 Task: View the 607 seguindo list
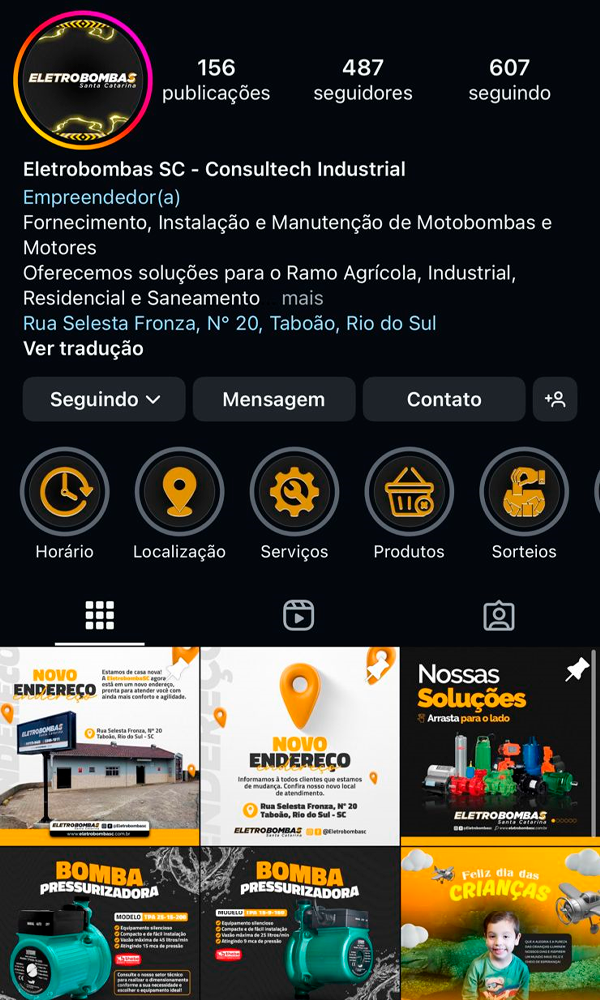tap(509, 80)
